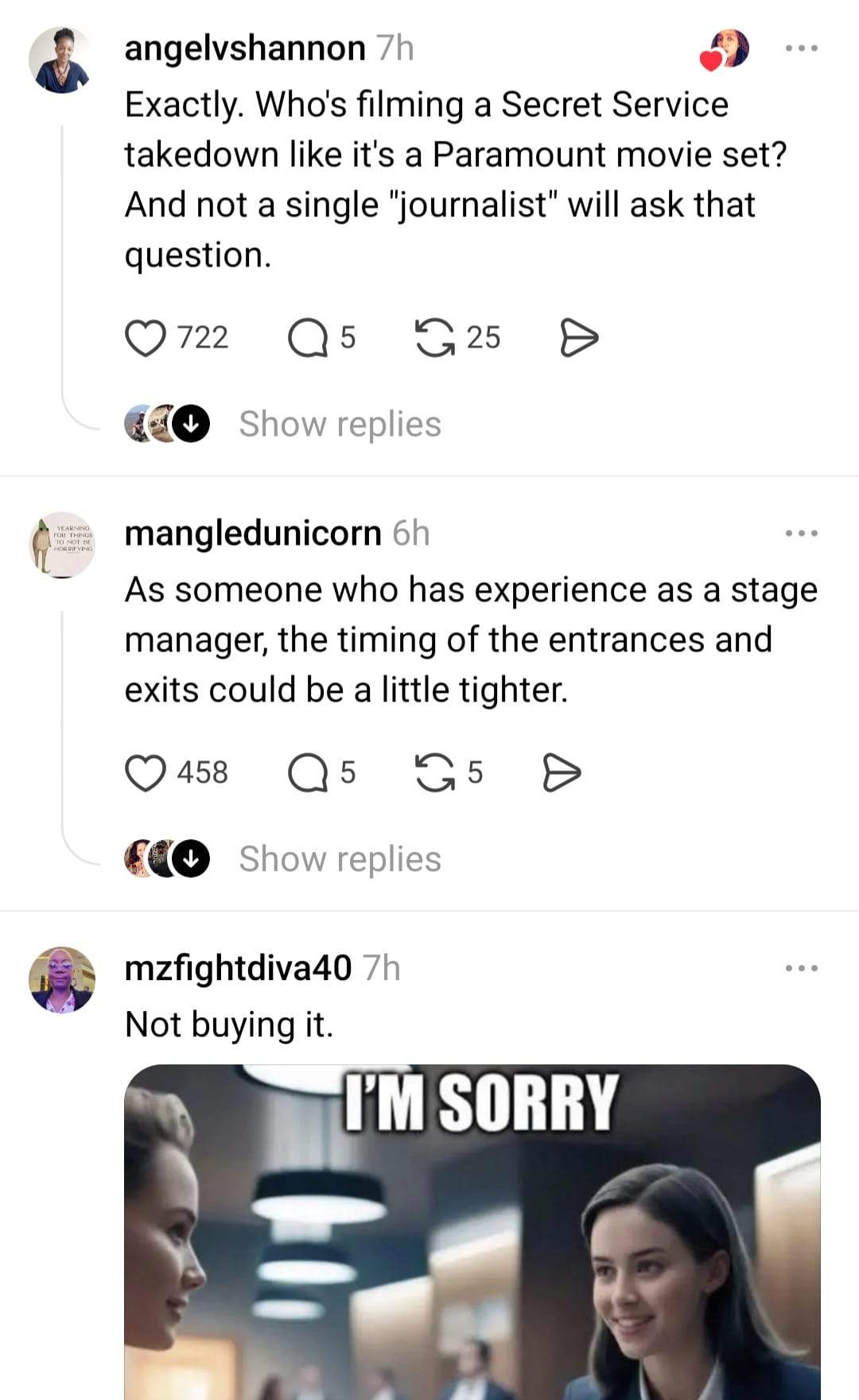Repost mangledunicorn's reply
This screenshot has height=1400, width=859.
(x=435, y=773)
